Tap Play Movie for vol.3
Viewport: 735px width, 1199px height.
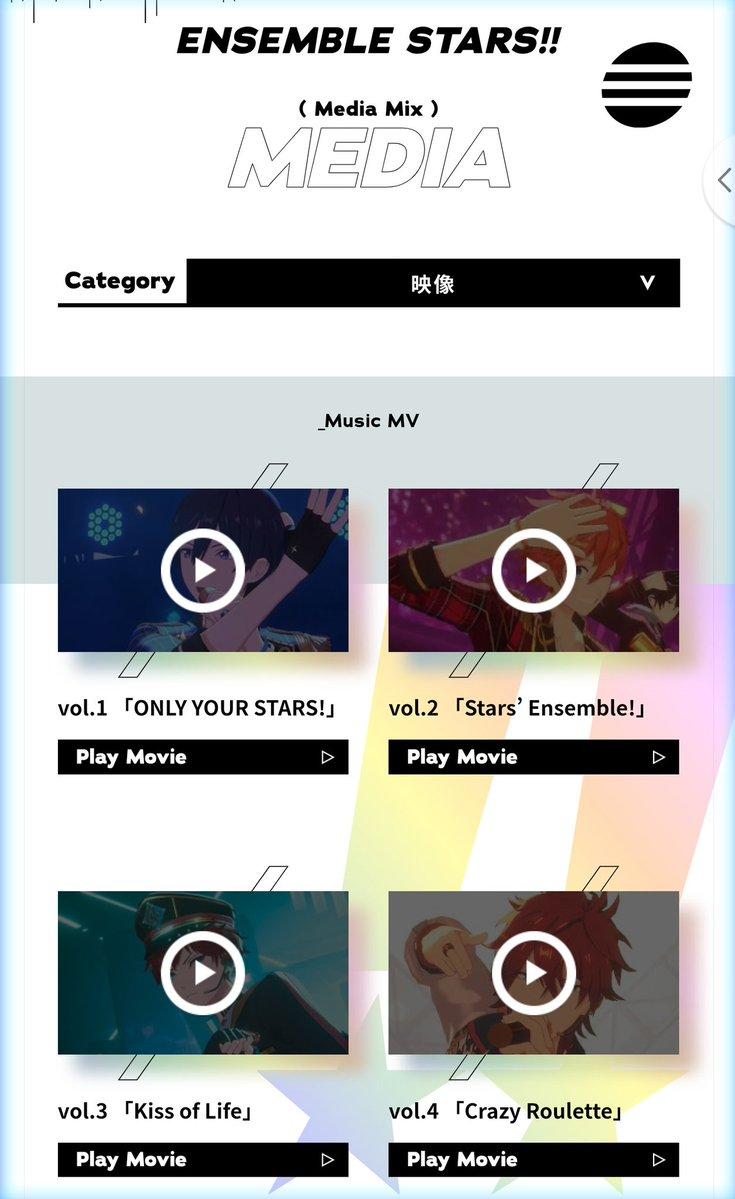203,1160
